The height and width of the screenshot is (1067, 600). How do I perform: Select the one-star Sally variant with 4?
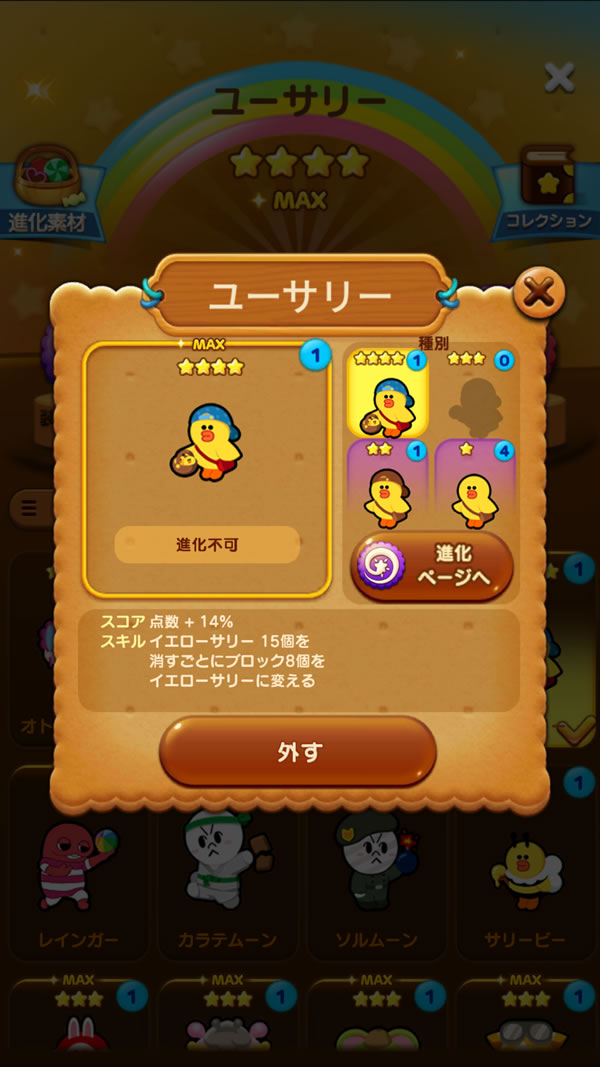pos(475,485)
